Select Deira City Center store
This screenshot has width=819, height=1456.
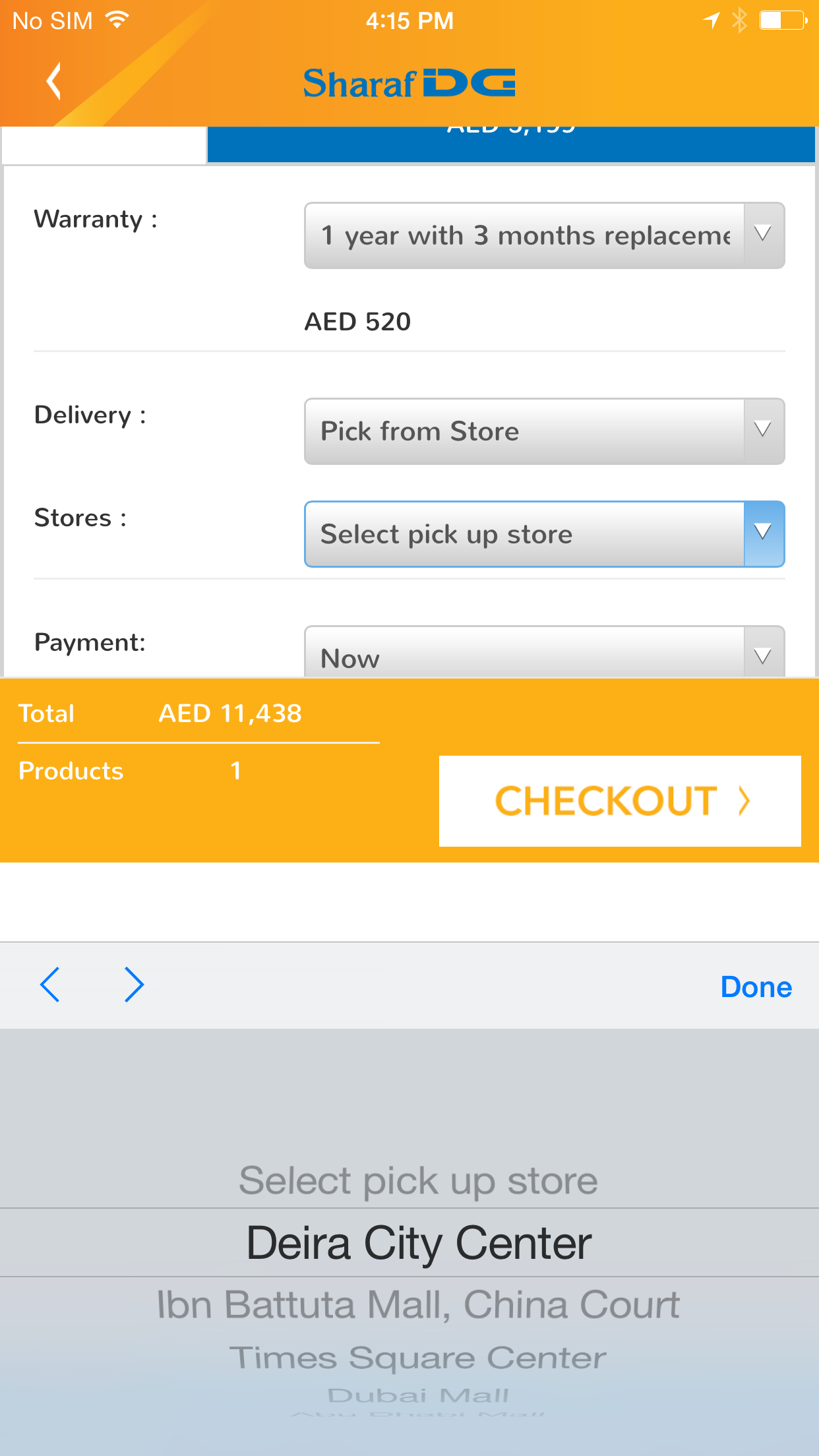click(x=418, y=1243)
